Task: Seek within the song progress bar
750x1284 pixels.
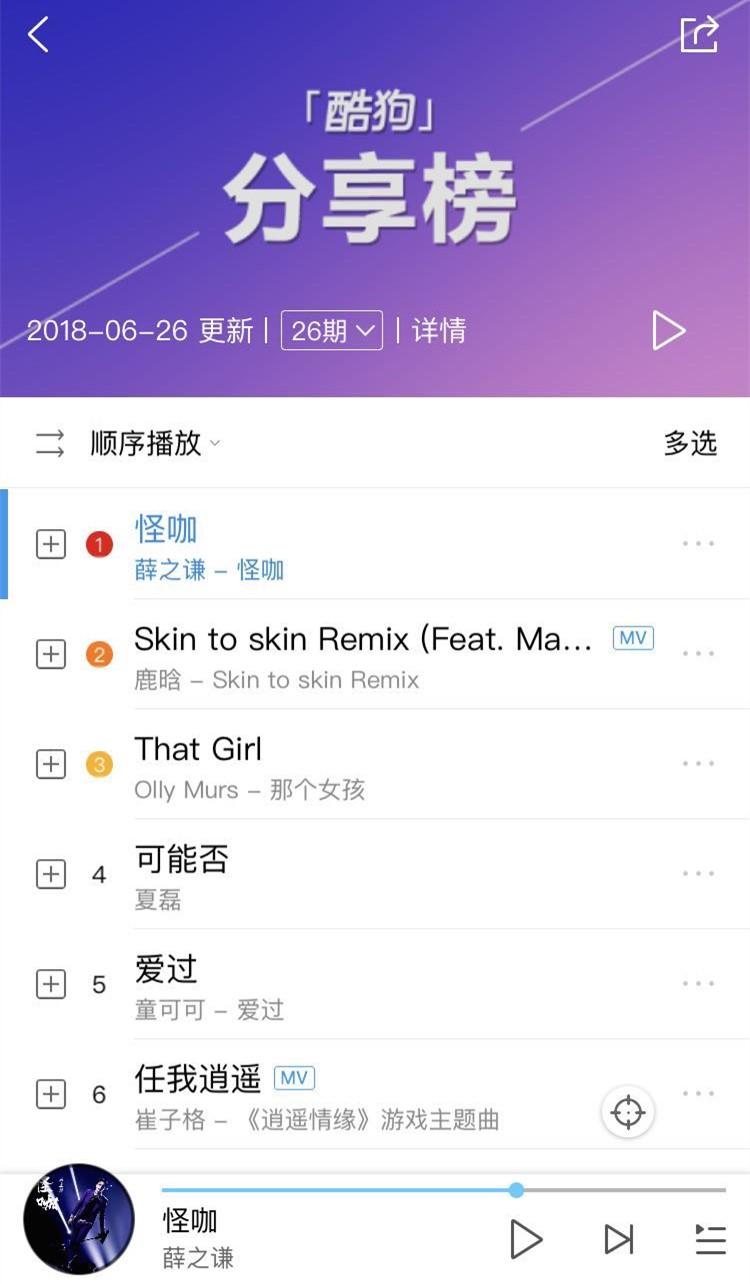Action: tap(444, 1190)
